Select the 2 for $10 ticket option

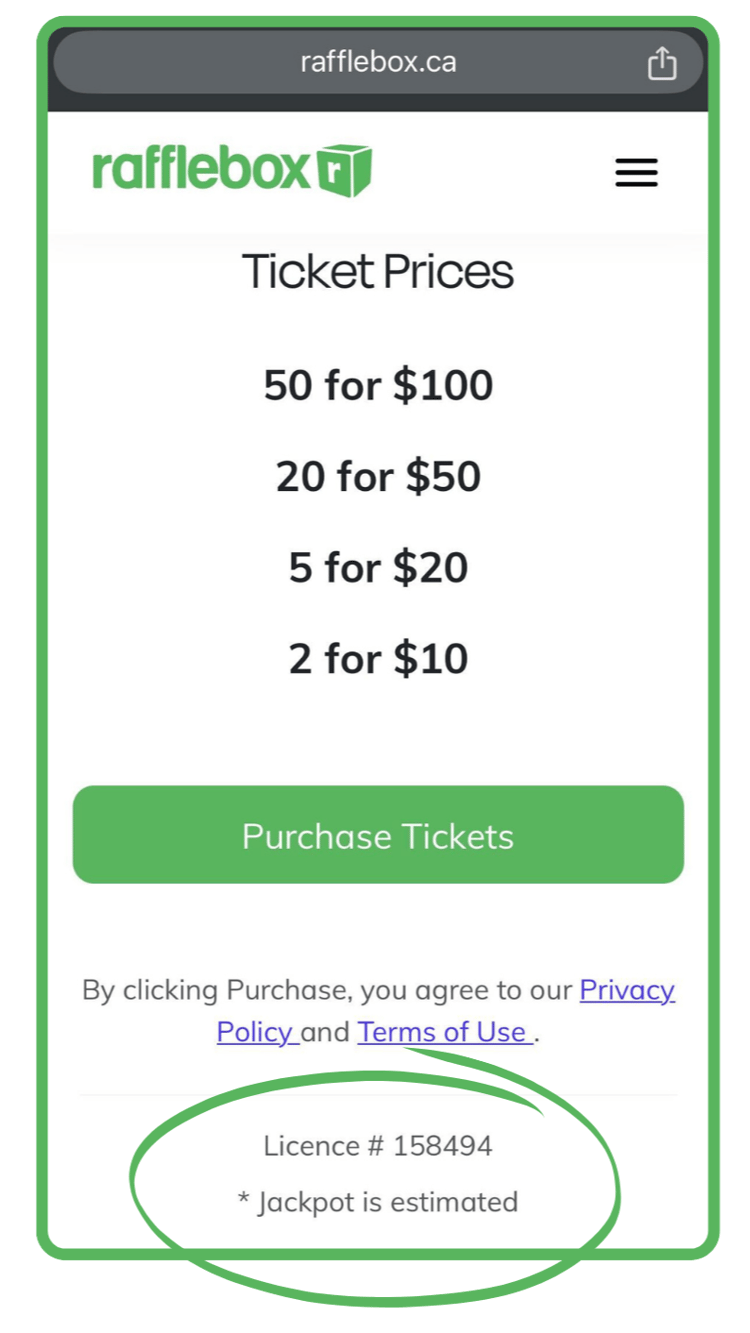[x=378, y=658]
